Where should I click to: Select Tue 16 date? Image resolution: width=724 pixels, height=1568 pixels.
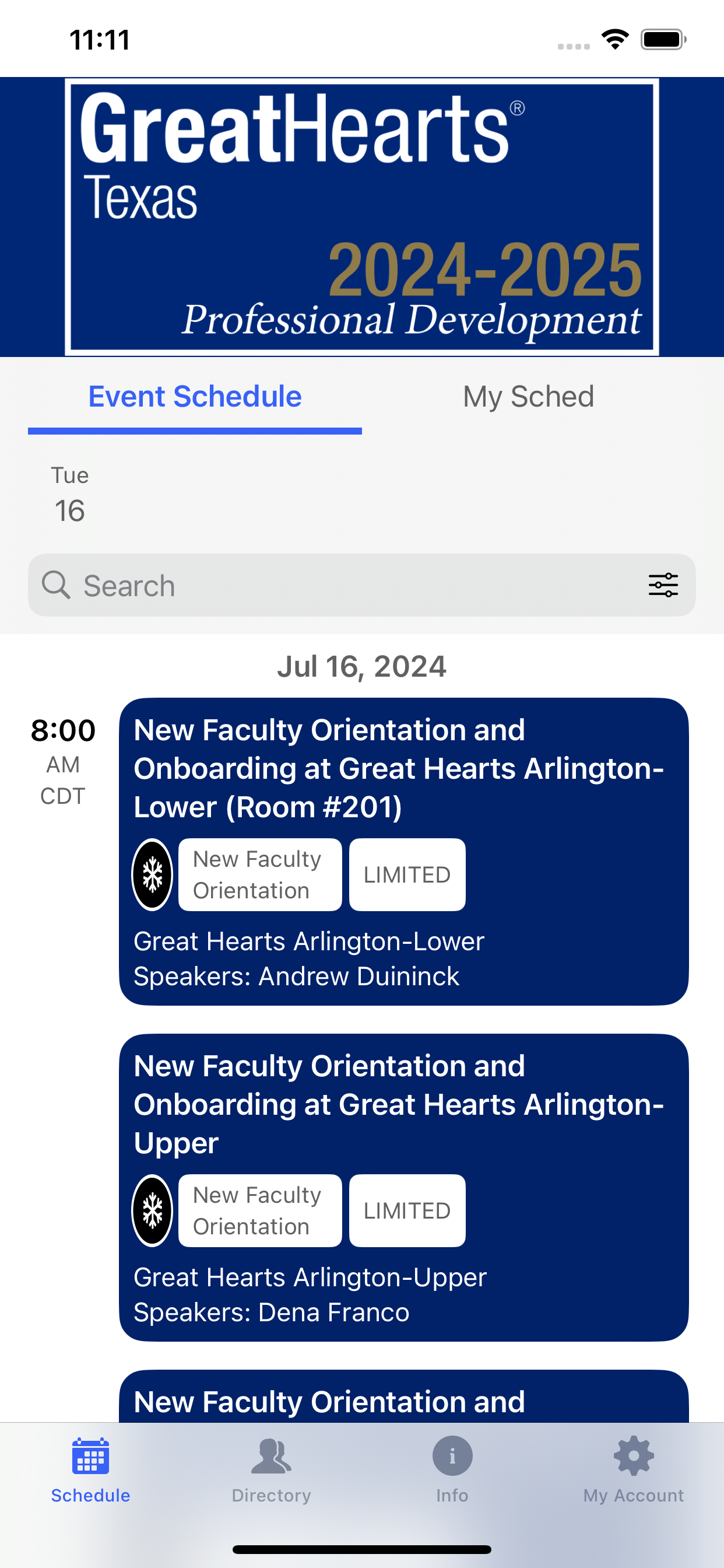point(70,494)
